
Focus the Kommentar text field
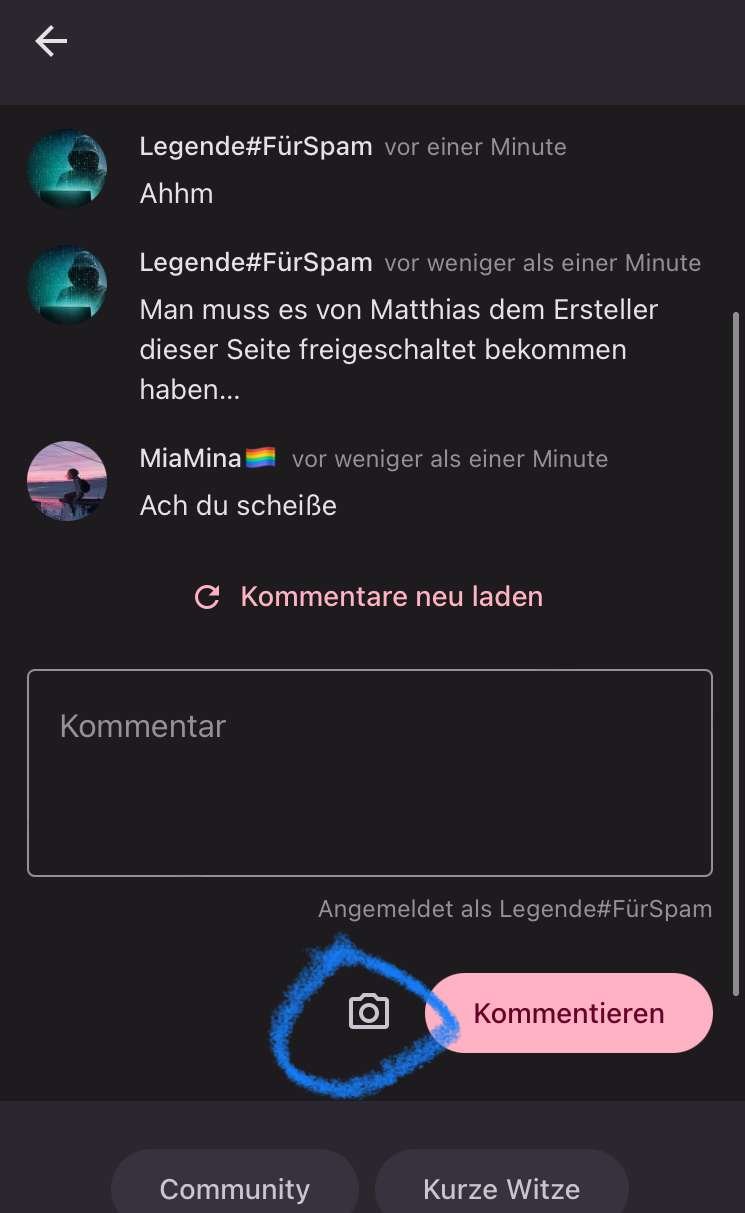[369, 772]
